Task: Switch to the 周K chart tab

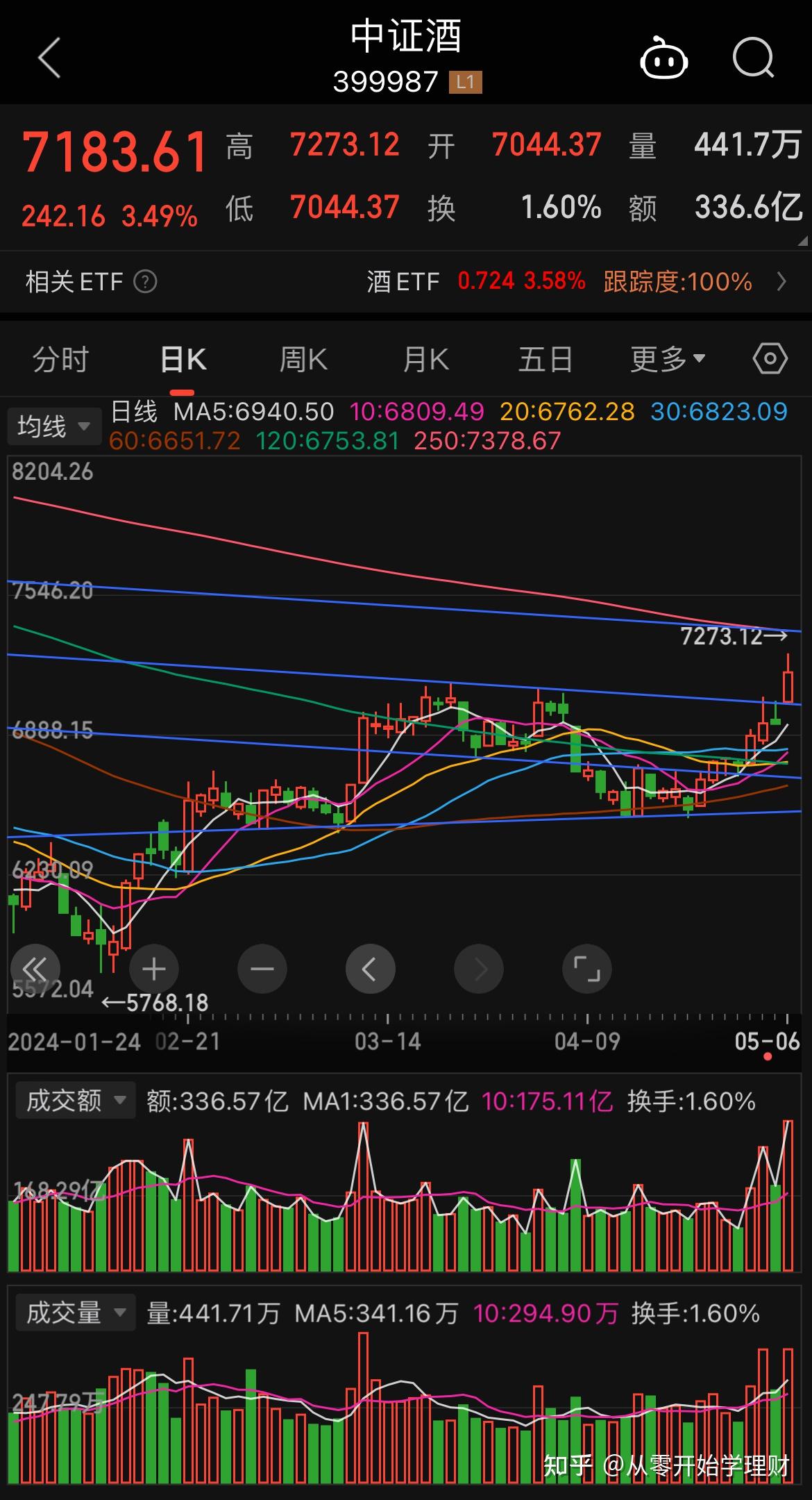Action: click(303, 360)
